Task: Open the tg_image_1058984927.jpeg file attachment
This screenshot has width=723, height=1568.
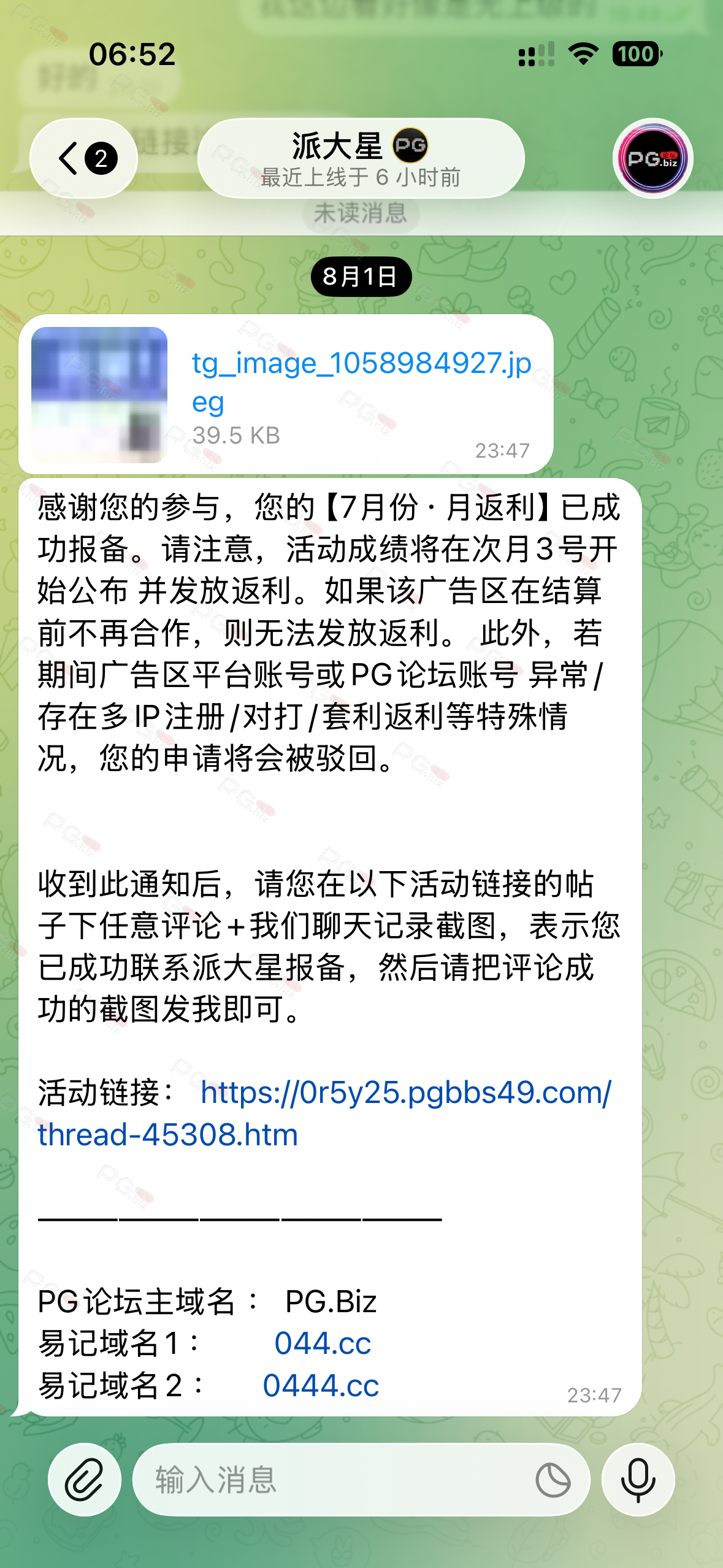Action: 286,394
